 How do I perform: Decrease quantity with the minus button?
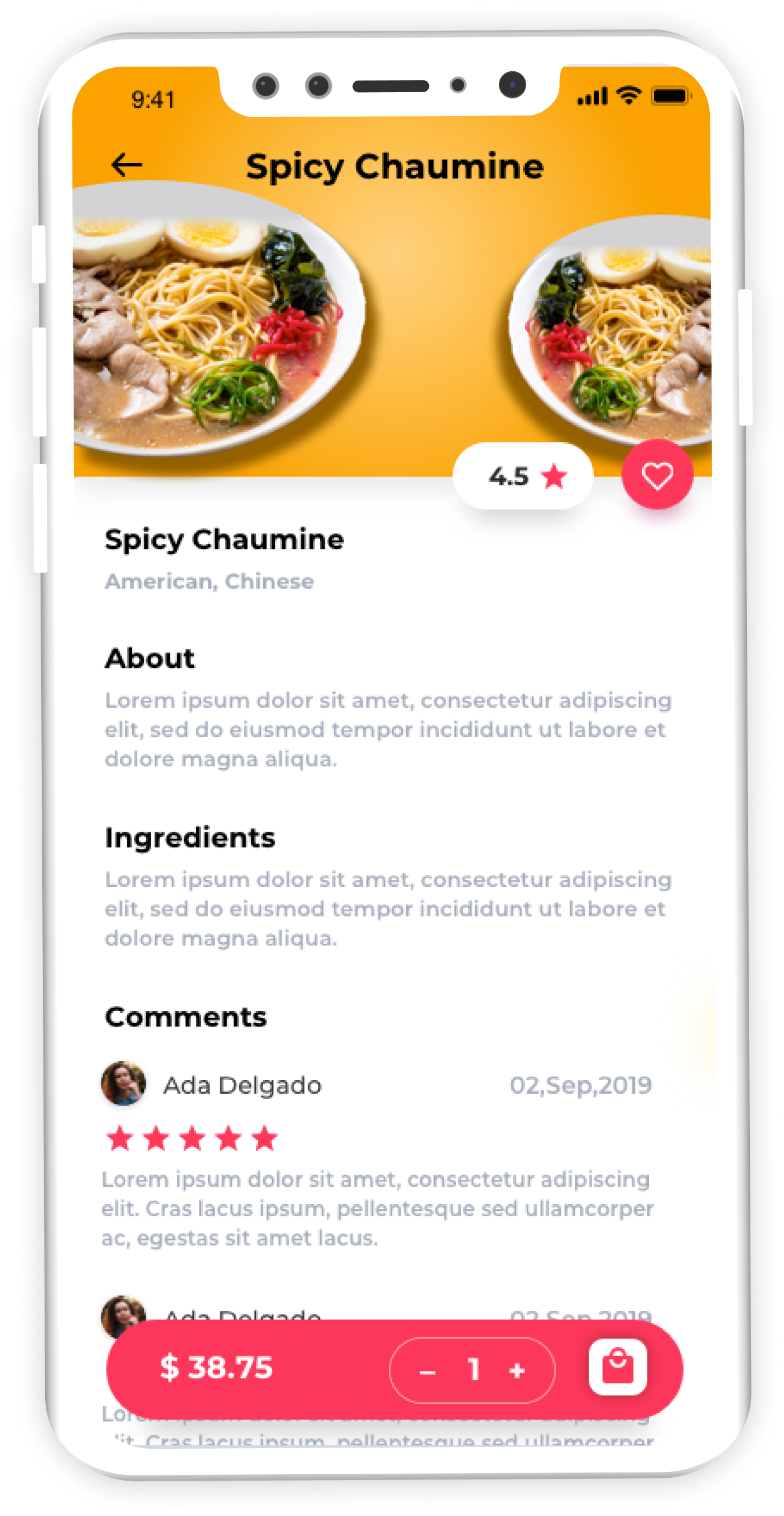[428, 1372]
